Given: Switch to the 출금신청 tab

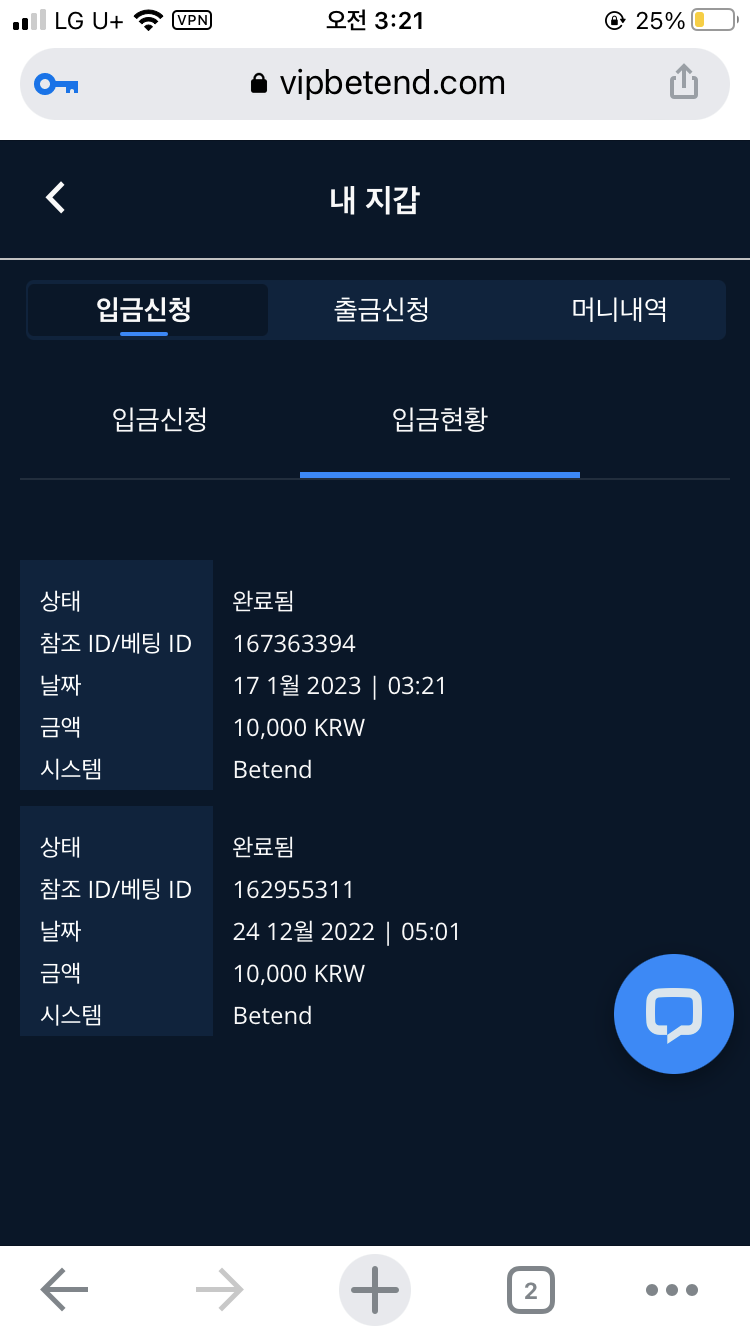Looking at the screenshot, I should coord(381,310).
